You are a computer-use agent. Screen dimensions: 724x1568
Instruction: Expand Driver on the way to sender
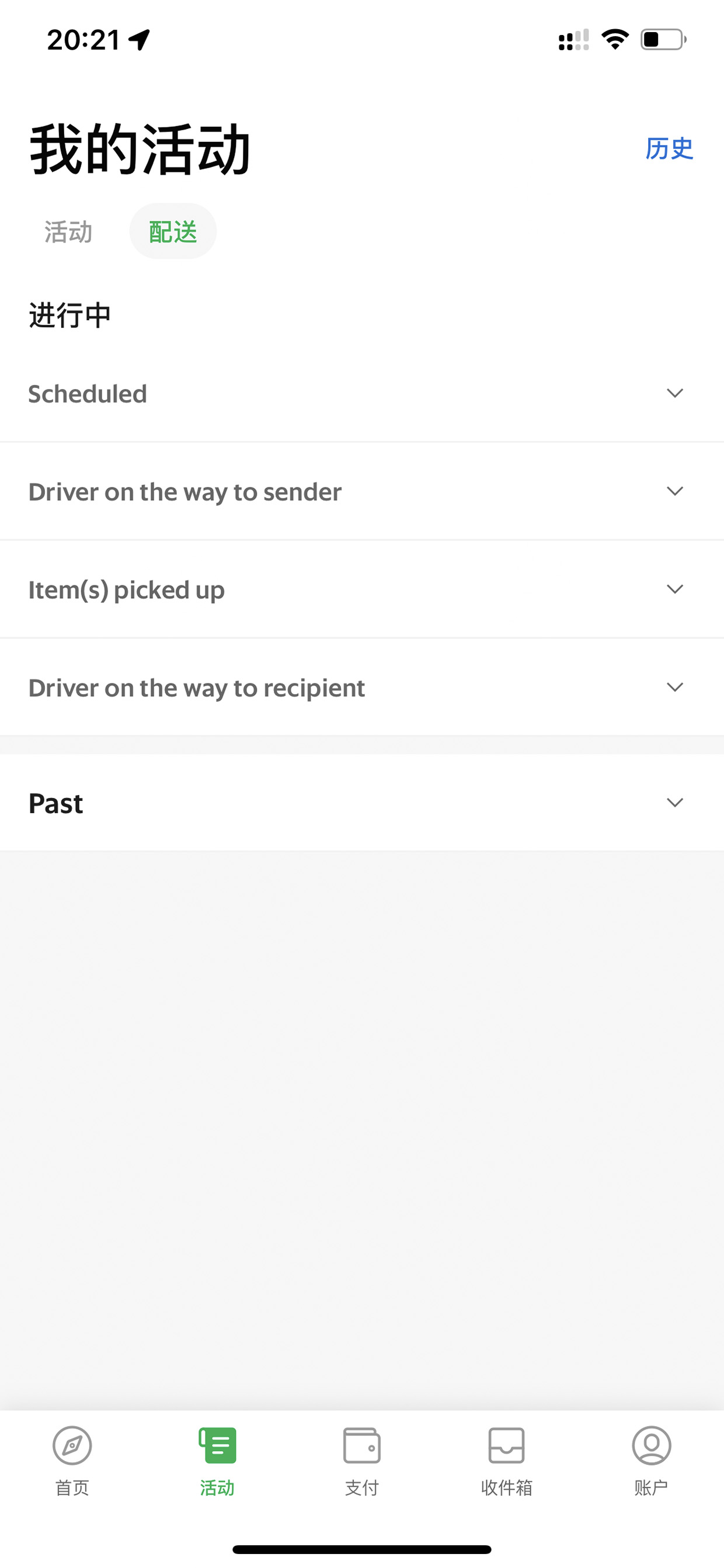[x=362, y=492]
